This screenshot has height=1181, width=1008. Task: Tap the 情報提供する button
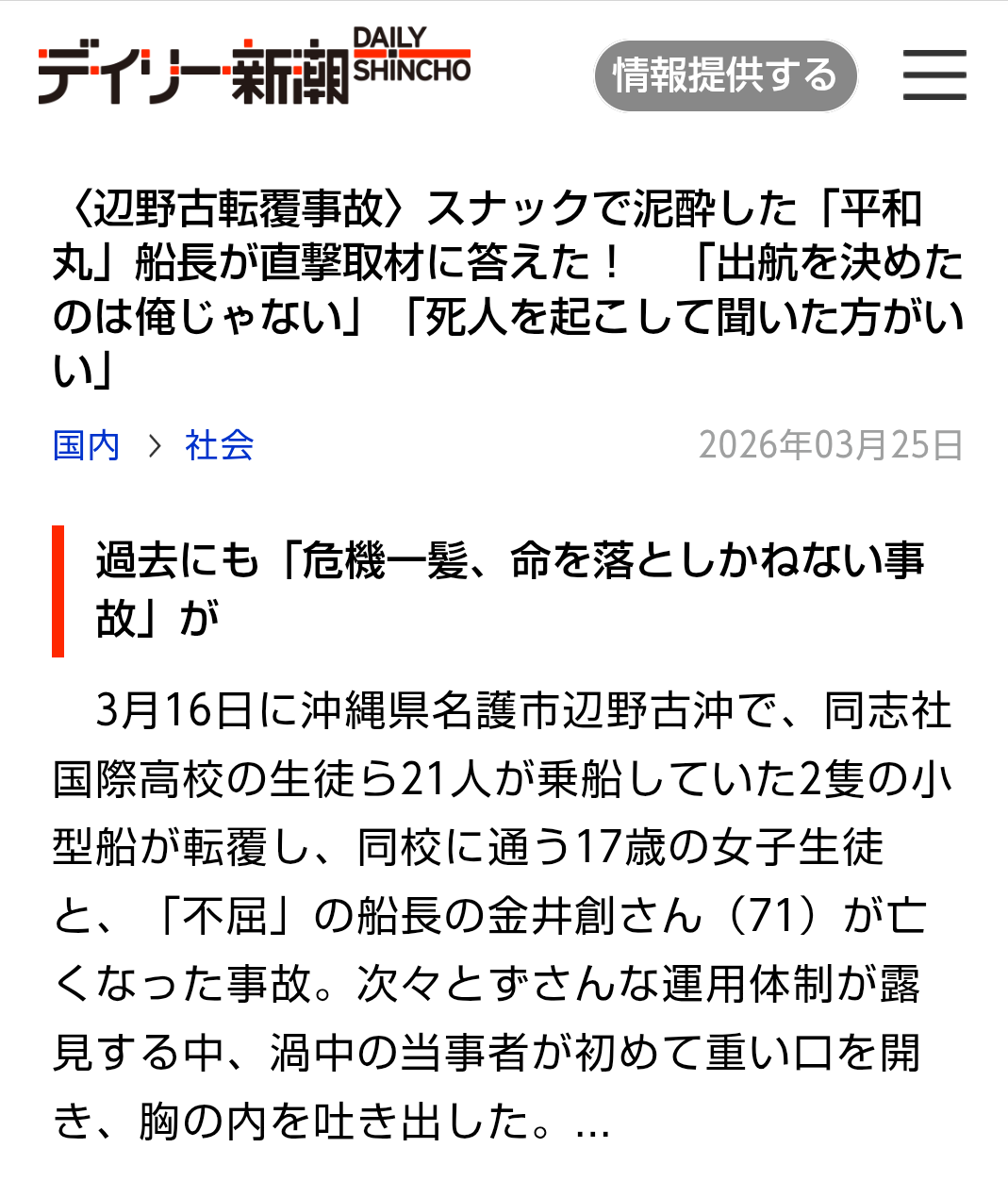pyautogui.click(x=725, y=75)
